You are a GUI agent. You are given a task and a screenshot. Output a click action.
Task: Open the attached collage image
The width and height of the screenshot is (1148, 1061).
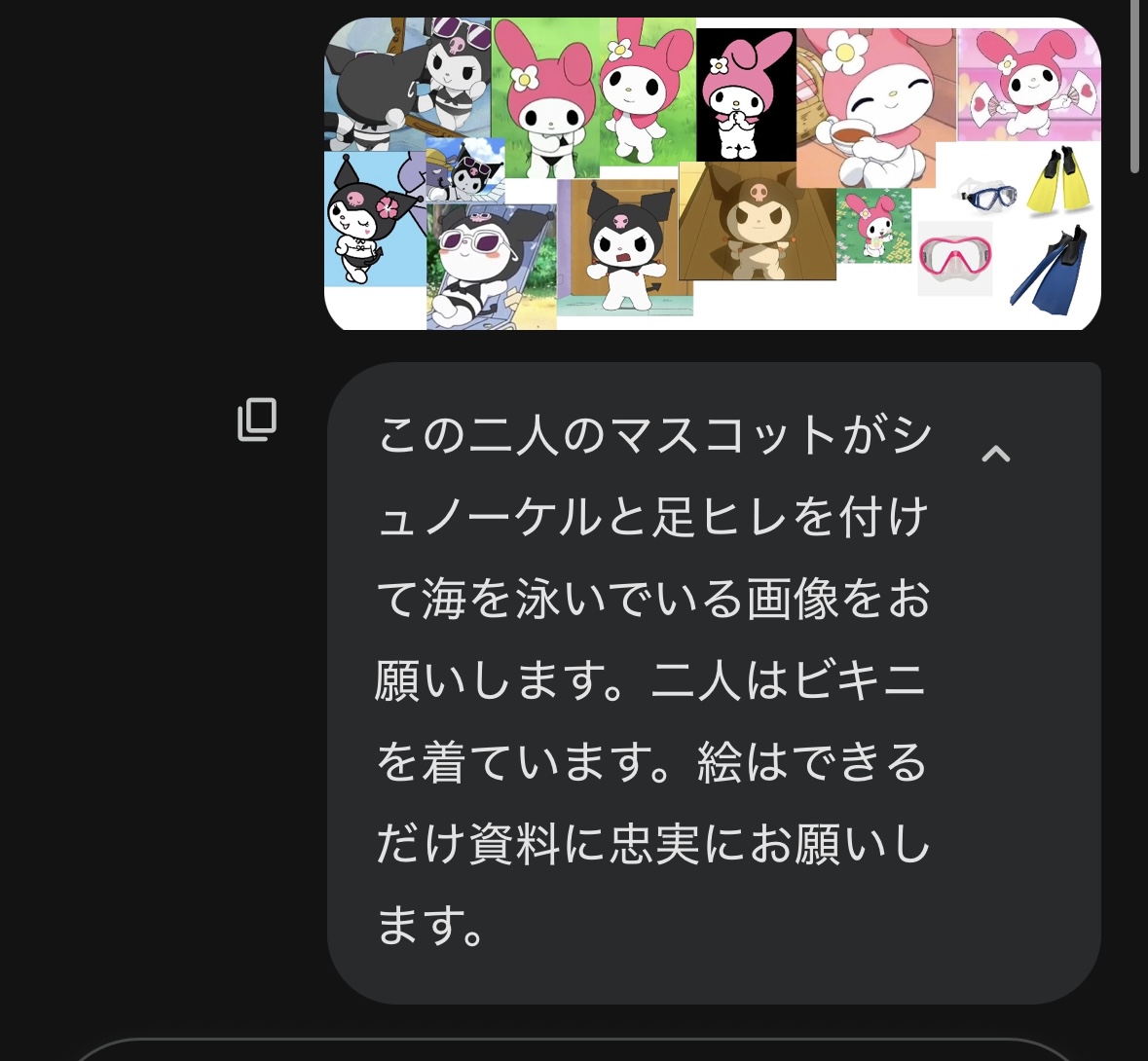pyautogui.click(x=712, y=174)
